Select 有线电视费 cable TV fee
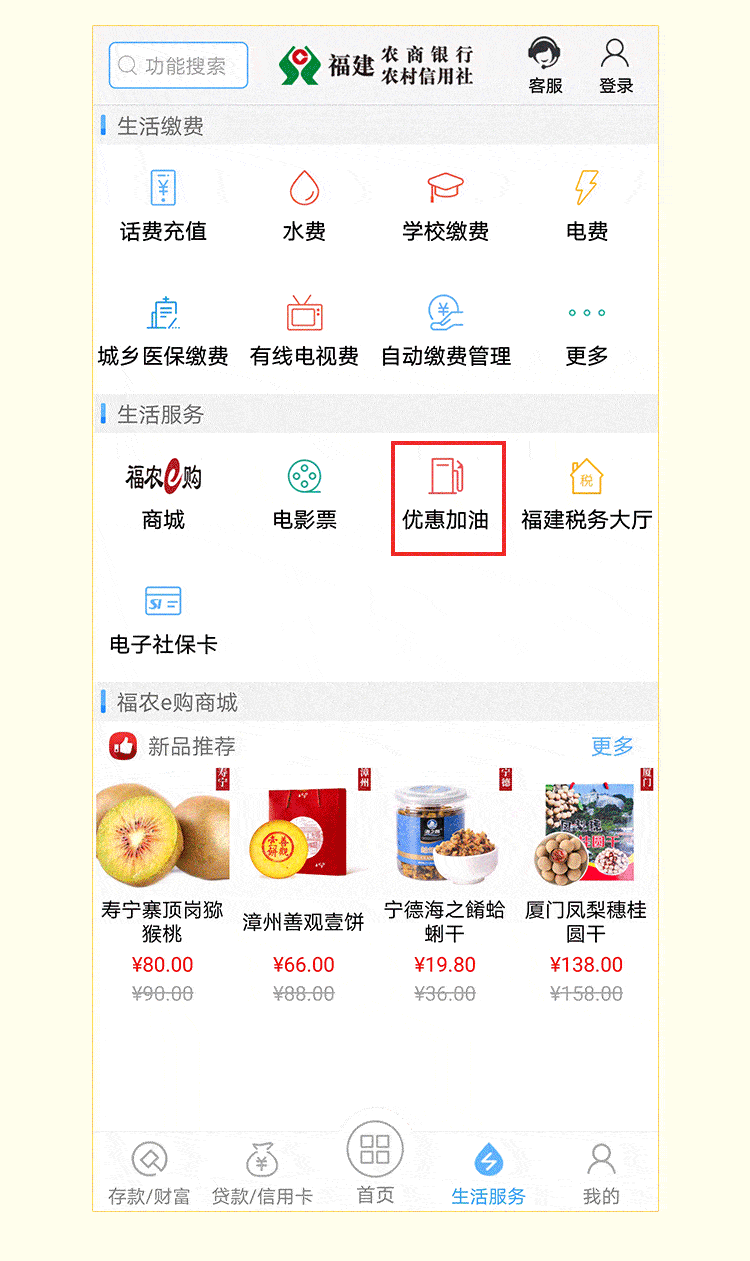 304,331
